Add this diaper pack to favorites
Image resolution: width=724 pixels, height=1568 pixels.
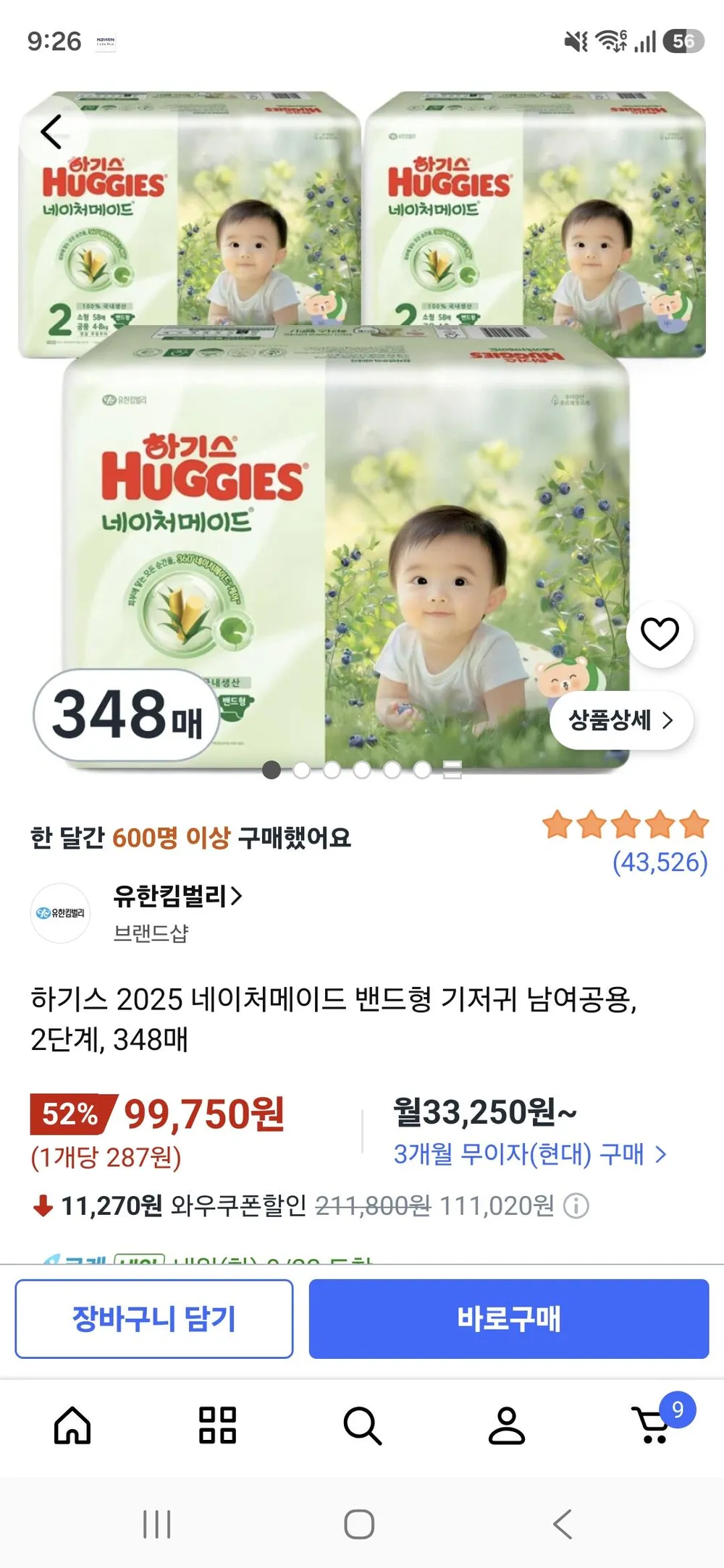pos(660,634)
